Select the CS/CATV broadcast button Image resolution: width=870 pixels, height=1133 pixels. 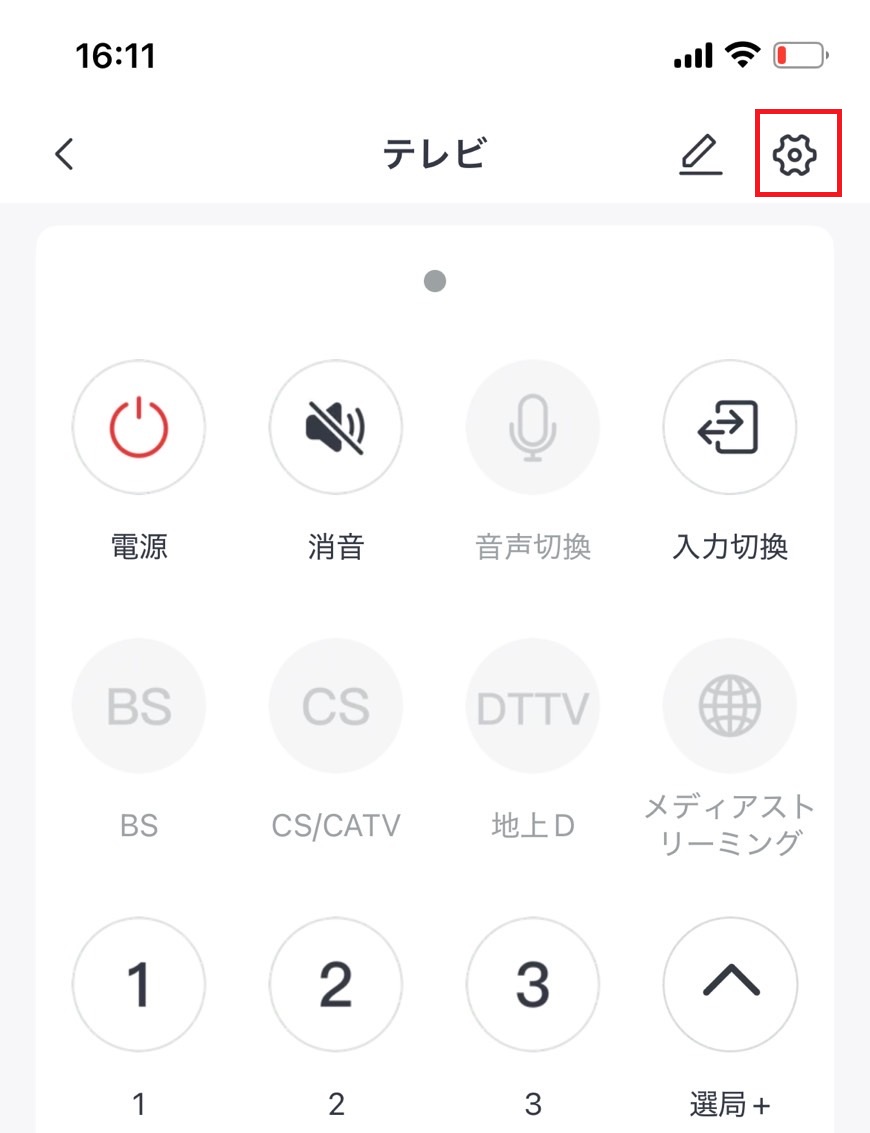pyautogui.click(x=336, y=705)
